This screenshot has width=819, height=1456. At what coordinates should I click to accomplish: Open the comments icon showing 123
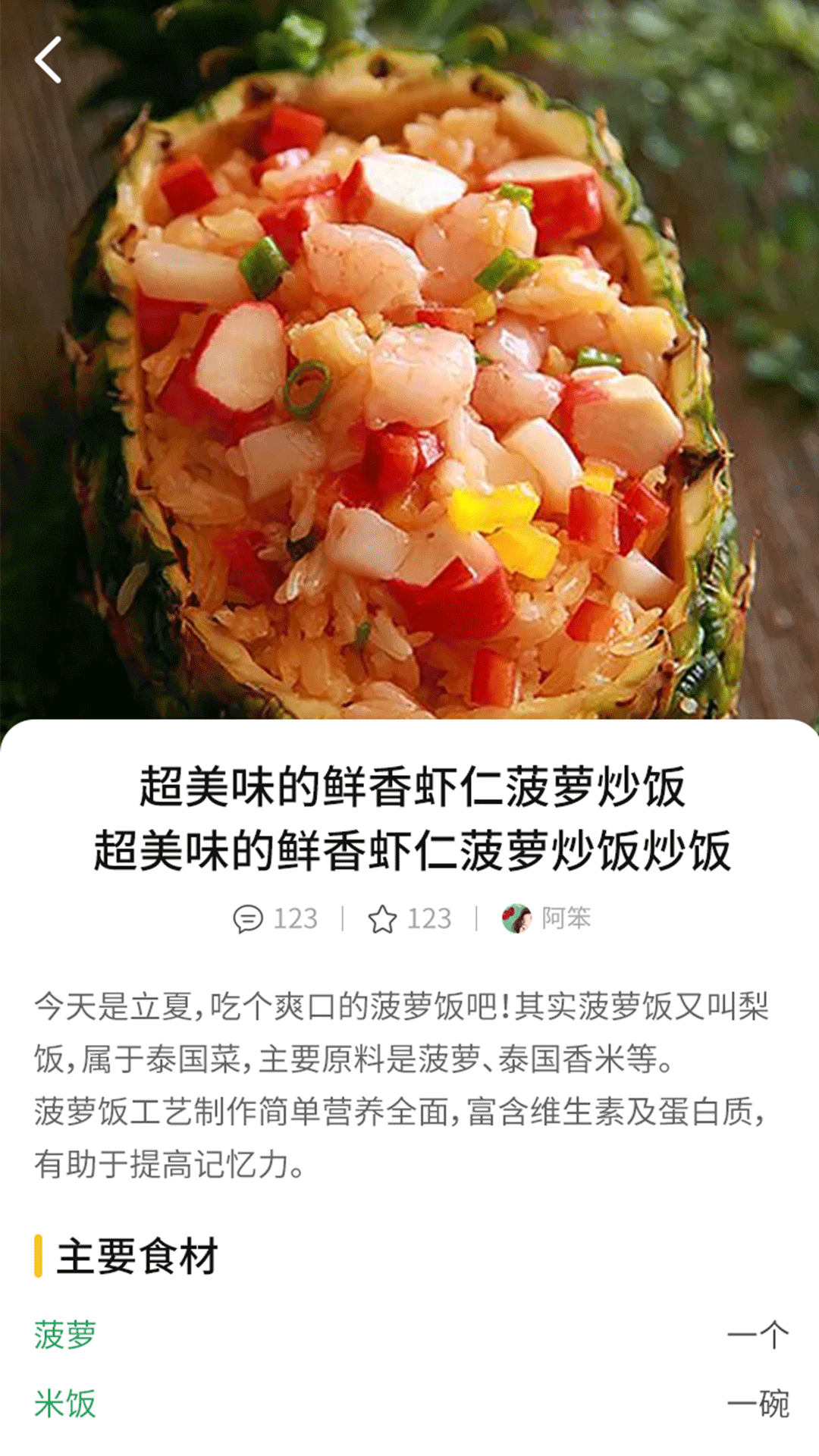[x=247, y=918]
